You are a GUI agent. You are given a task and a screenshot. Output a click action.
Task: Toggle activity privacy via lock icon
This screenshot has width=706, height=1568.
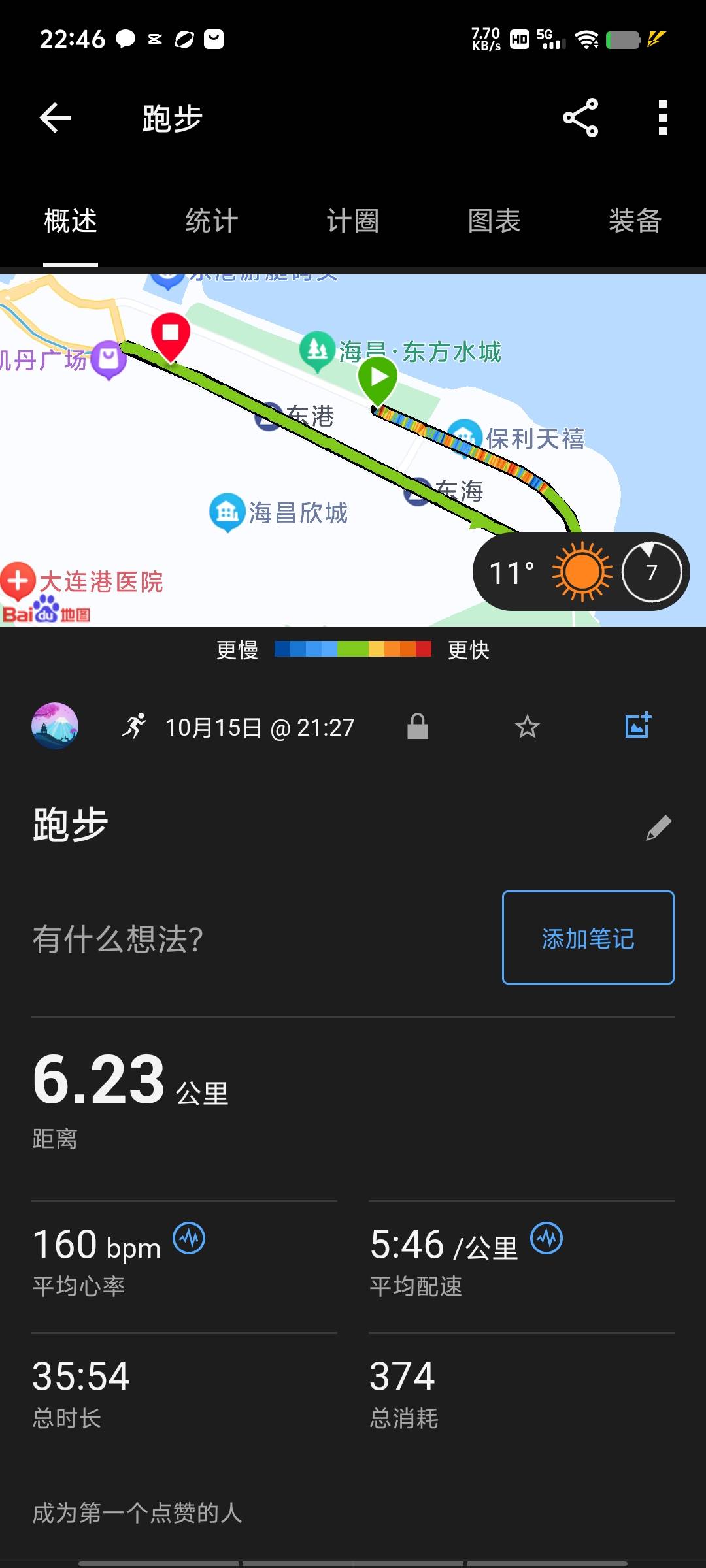pyautogui.click(x=418, y=727)
